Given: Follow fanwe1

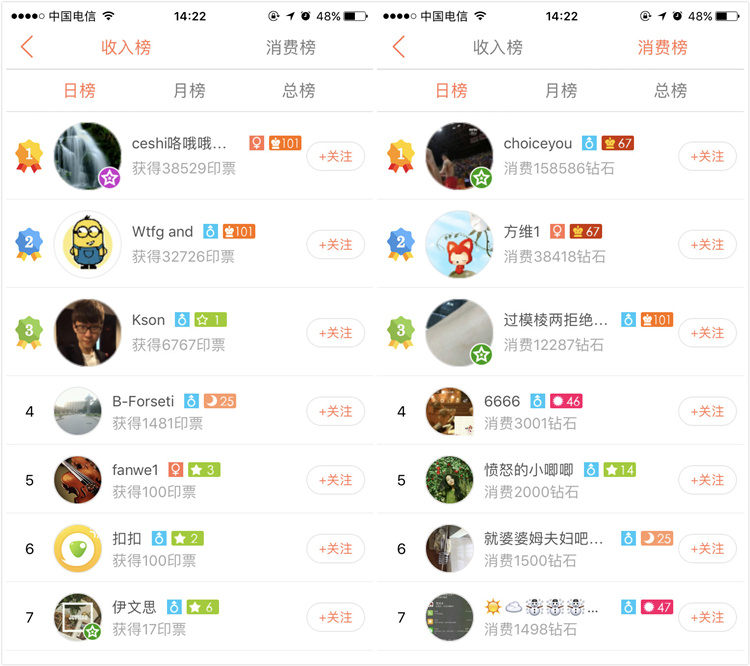Looking at the screenshot, I should (x=335, y=480).
